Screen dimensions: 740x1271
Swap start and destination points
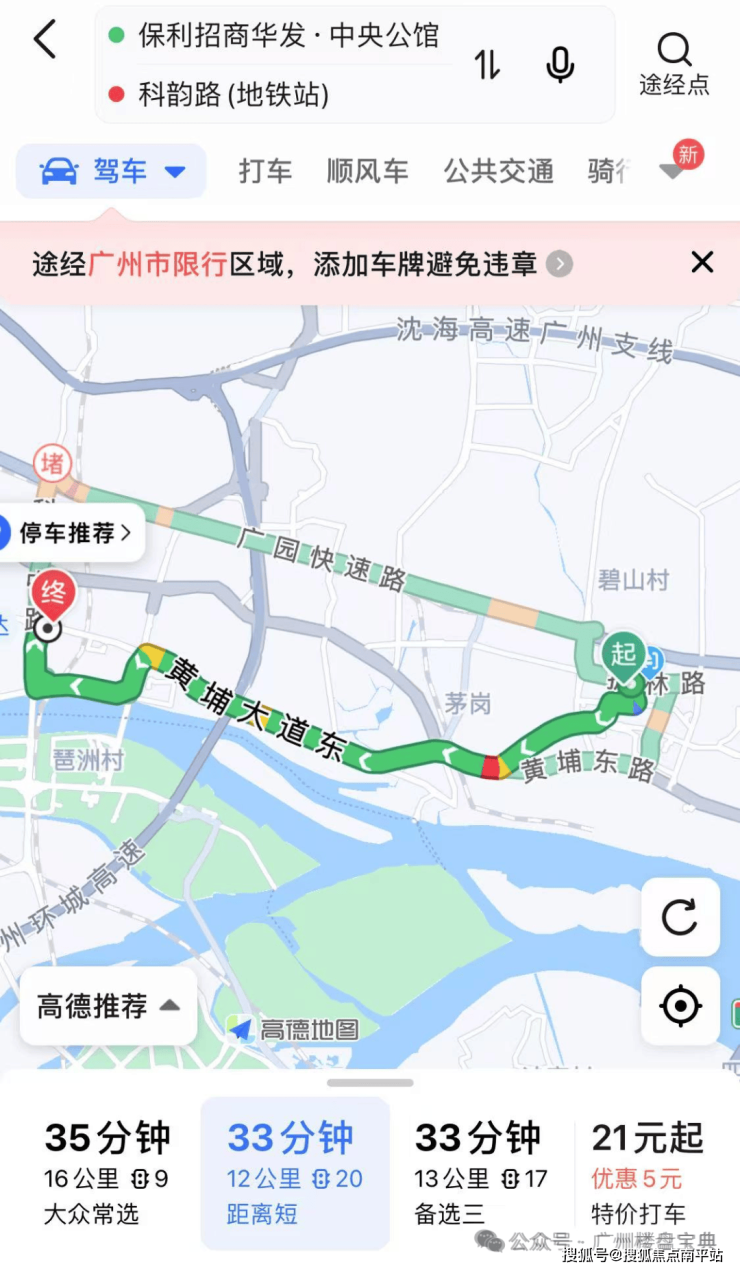click(487, 65)
